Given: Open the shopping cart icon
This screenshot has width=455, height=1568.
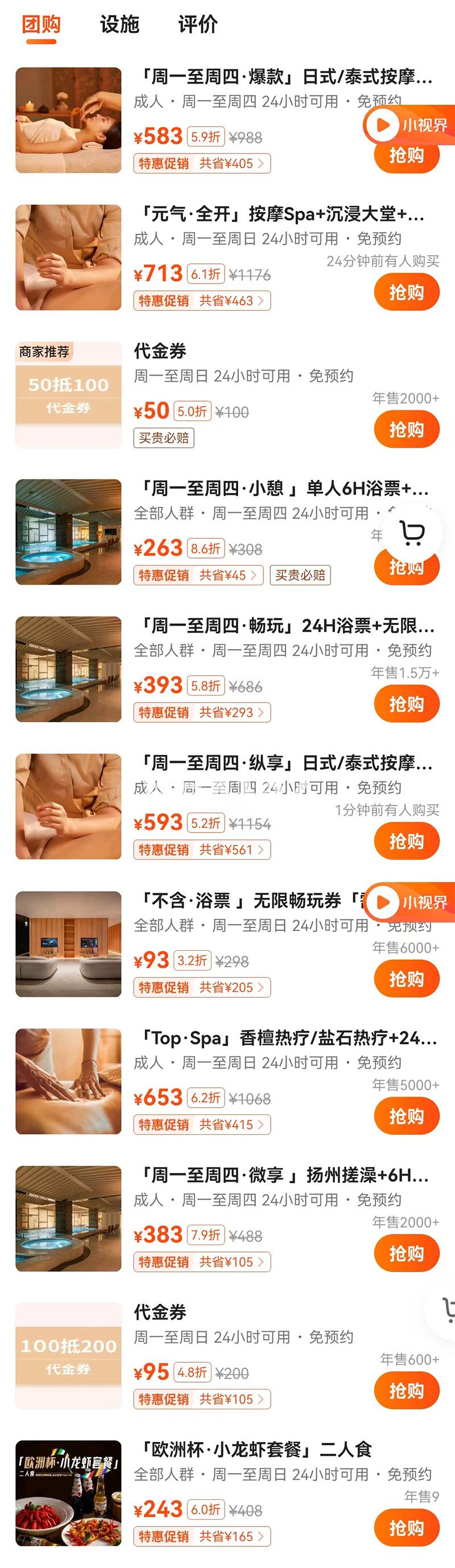Looking at the screenshot, I should pos(412,533).
